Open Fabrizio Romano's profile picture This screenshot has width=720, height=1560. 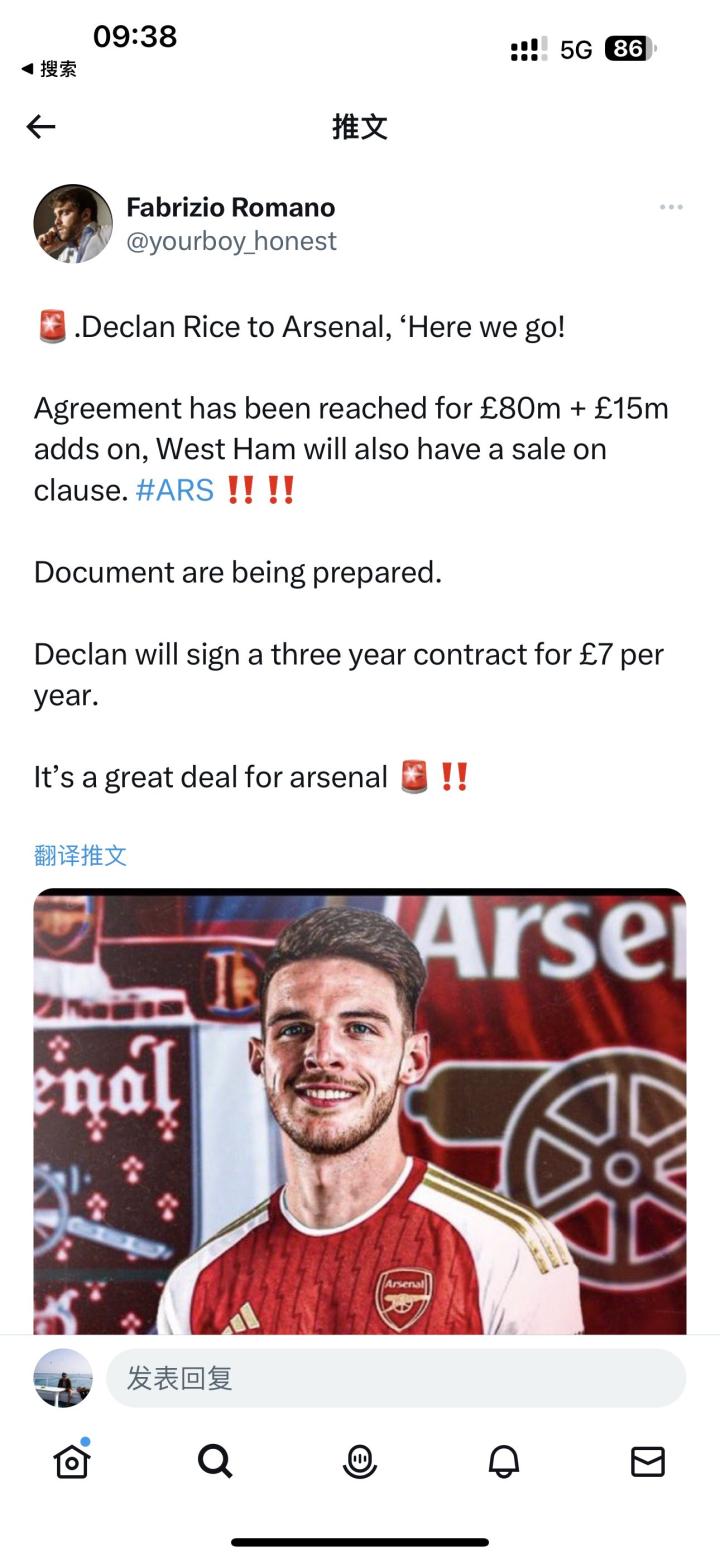tap(73, 223)
